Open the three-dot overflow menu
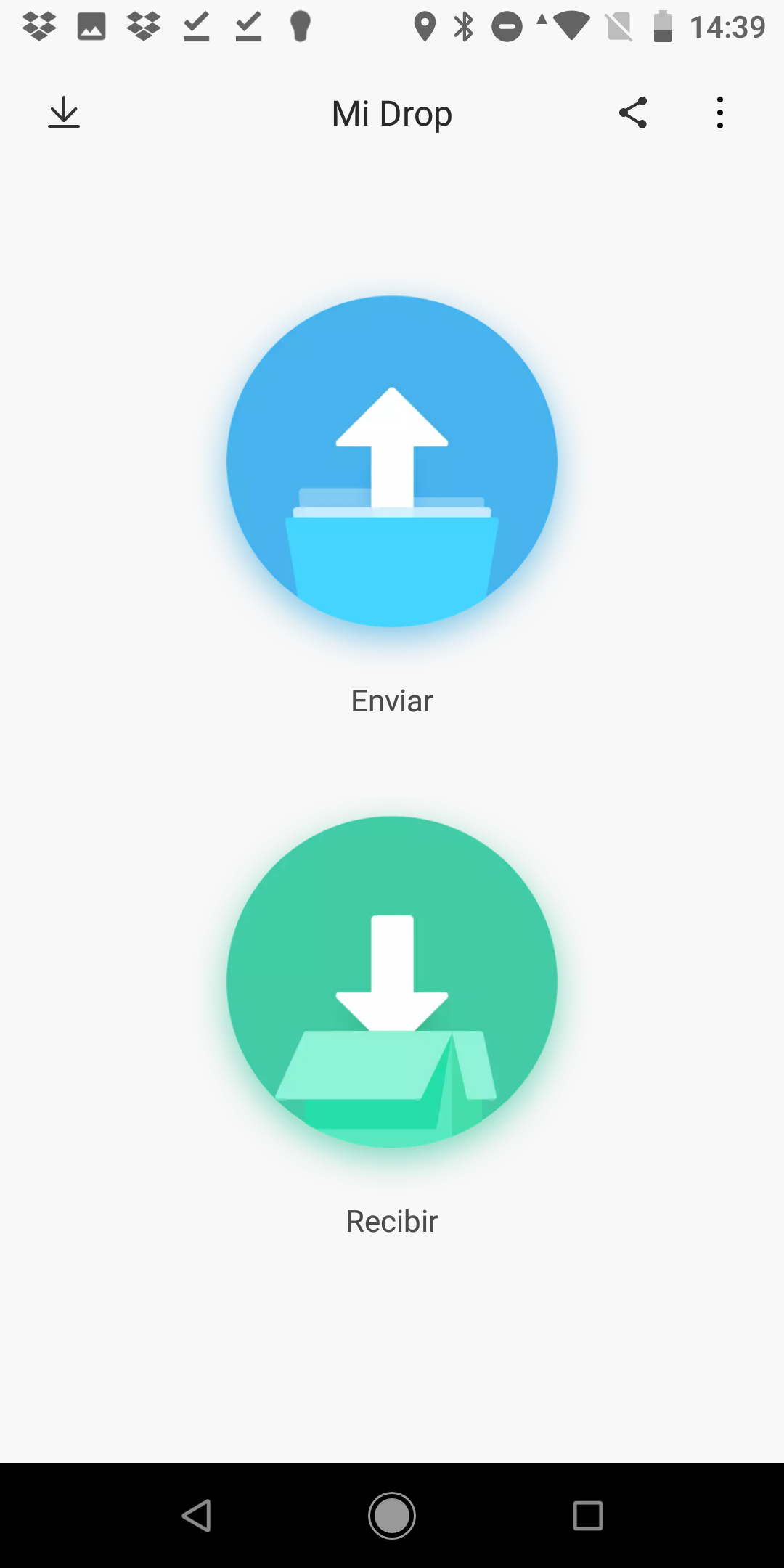The image size is (784, 1568). coord(719,113)
